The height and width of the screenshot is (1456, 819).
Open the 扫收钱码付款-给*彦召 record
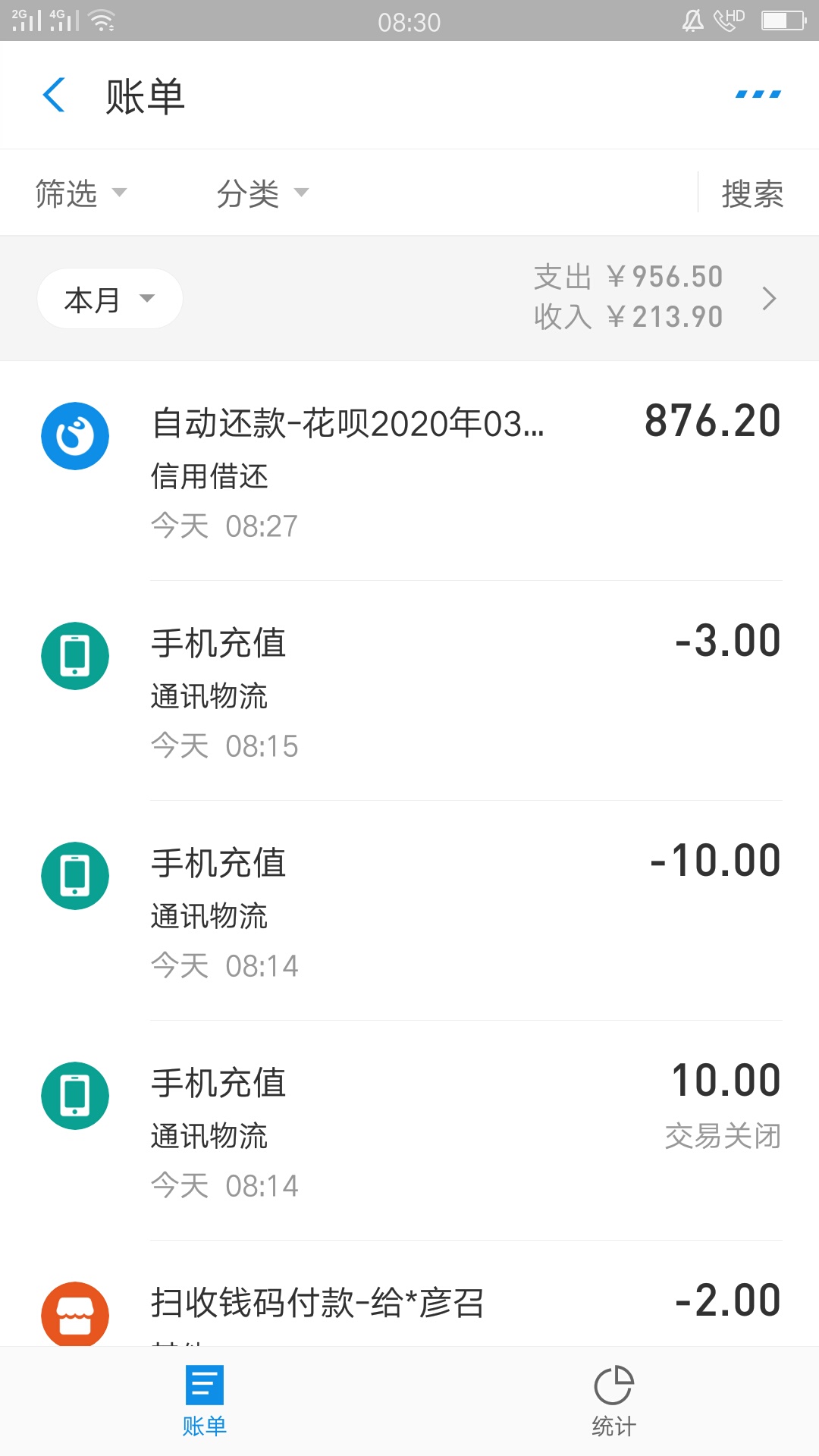coord(409,1294)
